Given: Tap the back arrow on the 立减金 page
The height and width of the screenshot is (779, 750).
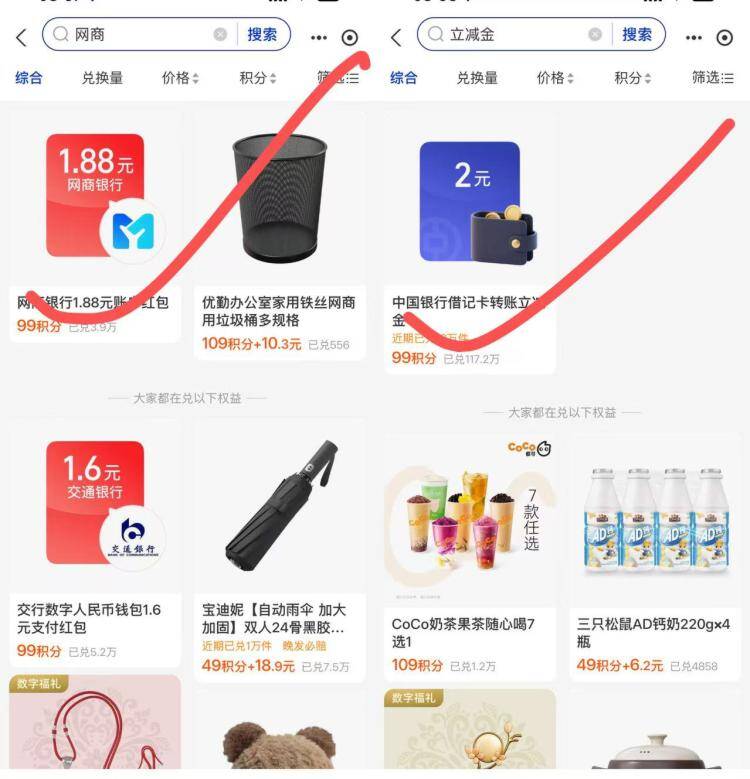Looking at the screenshot, I should pyautogui.click(x=395, y=36).
